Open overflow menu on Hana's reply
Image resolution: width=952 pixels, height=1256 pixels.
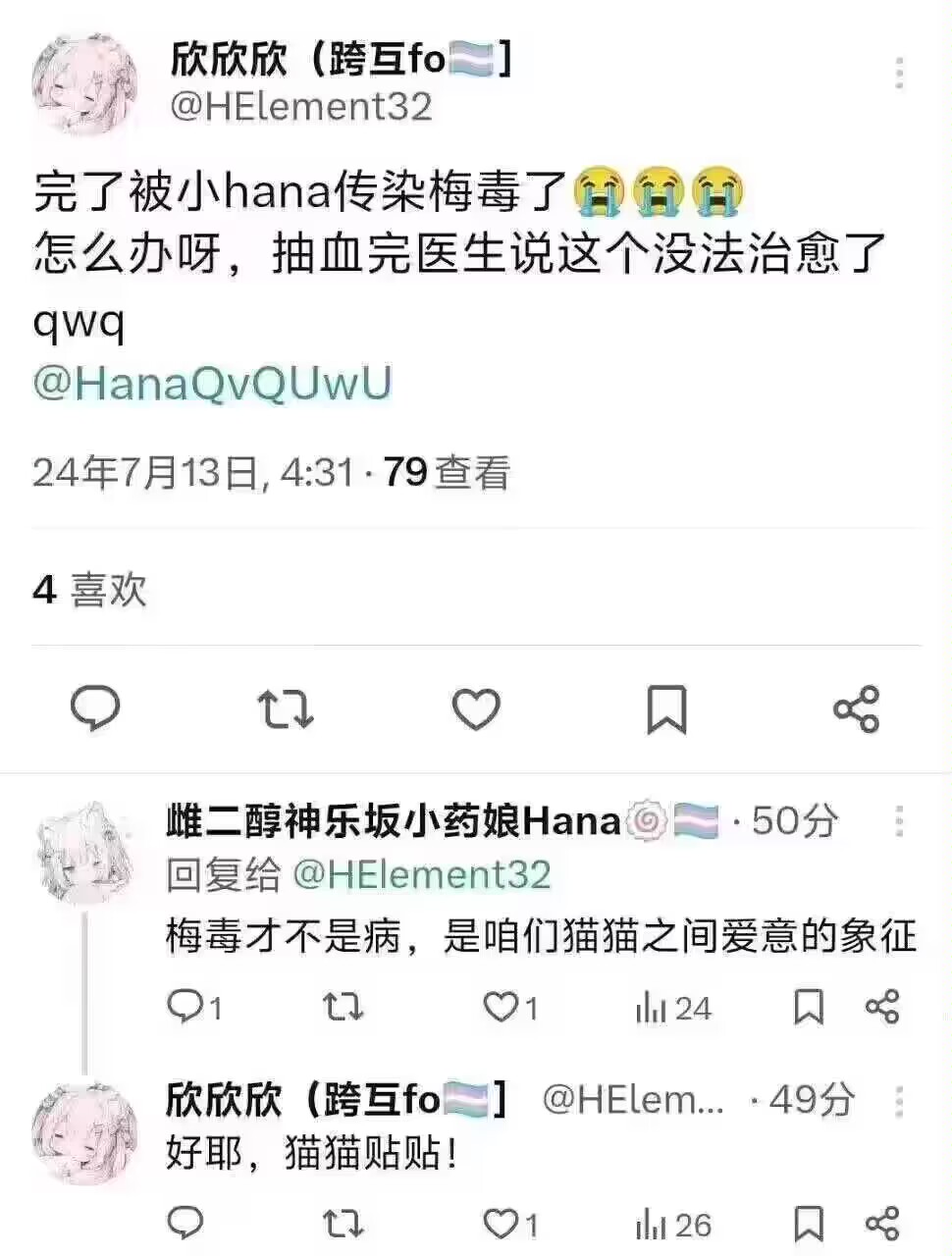pyautogui.click(x=899, y=821)
